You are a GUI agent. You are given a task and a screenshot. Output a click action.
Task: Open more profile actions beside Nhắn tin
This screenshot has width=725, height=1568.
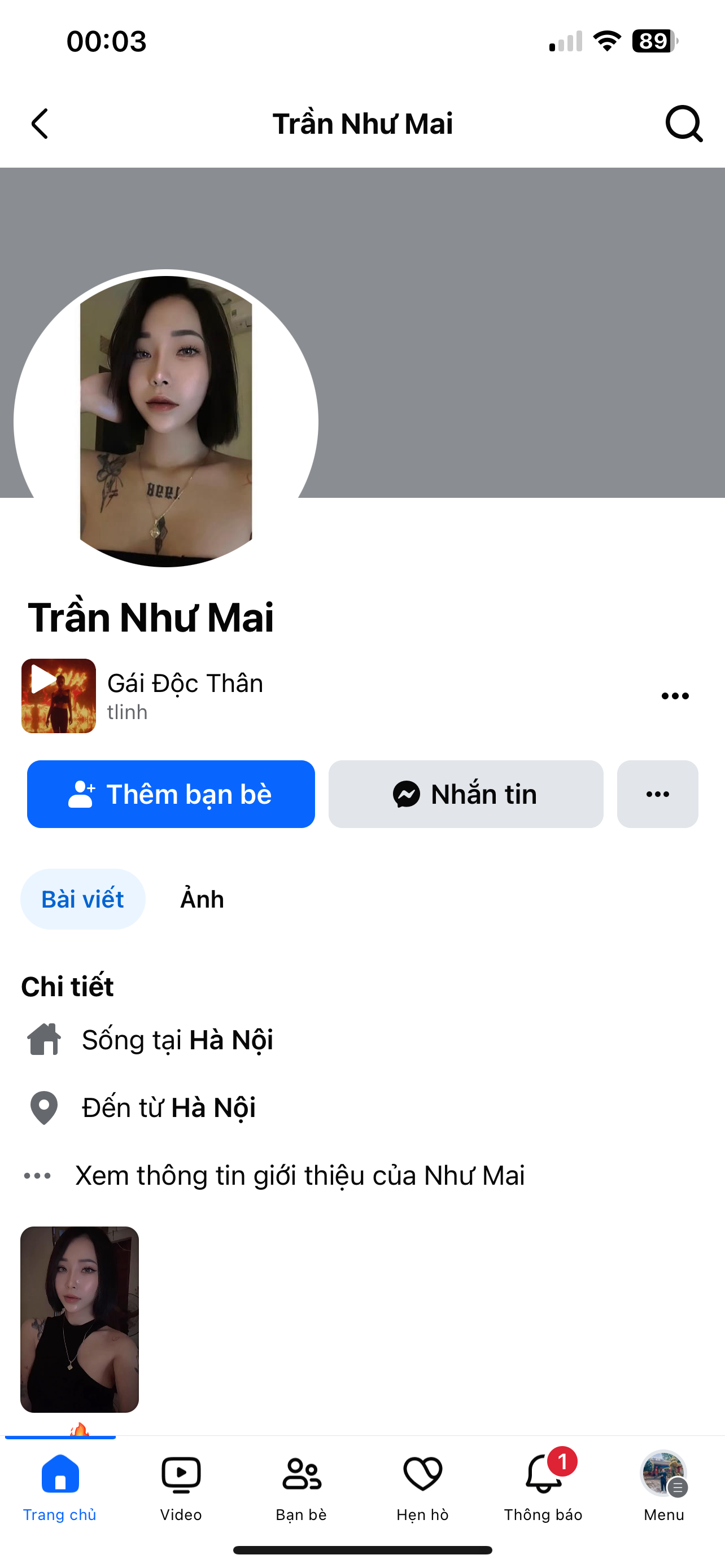pos(657,794)
